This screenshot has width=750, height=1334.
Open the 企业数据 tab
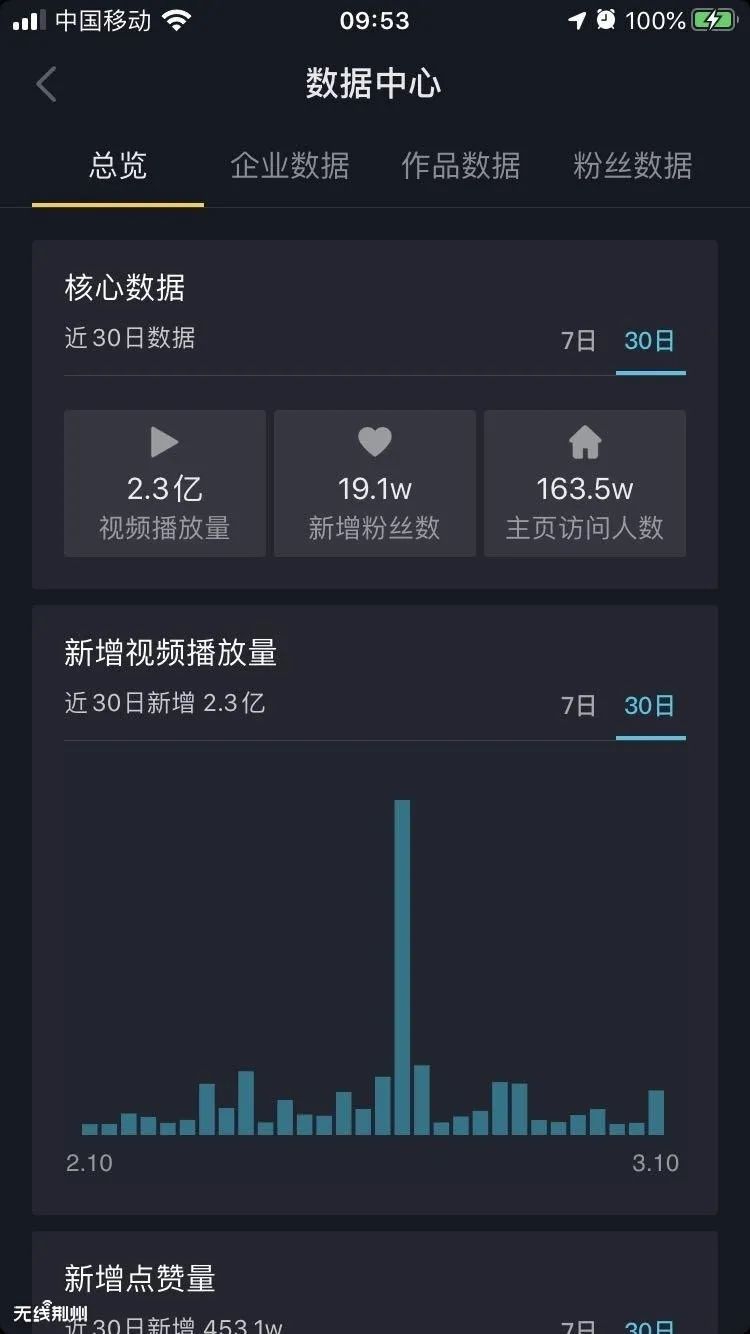coord(291,166)
